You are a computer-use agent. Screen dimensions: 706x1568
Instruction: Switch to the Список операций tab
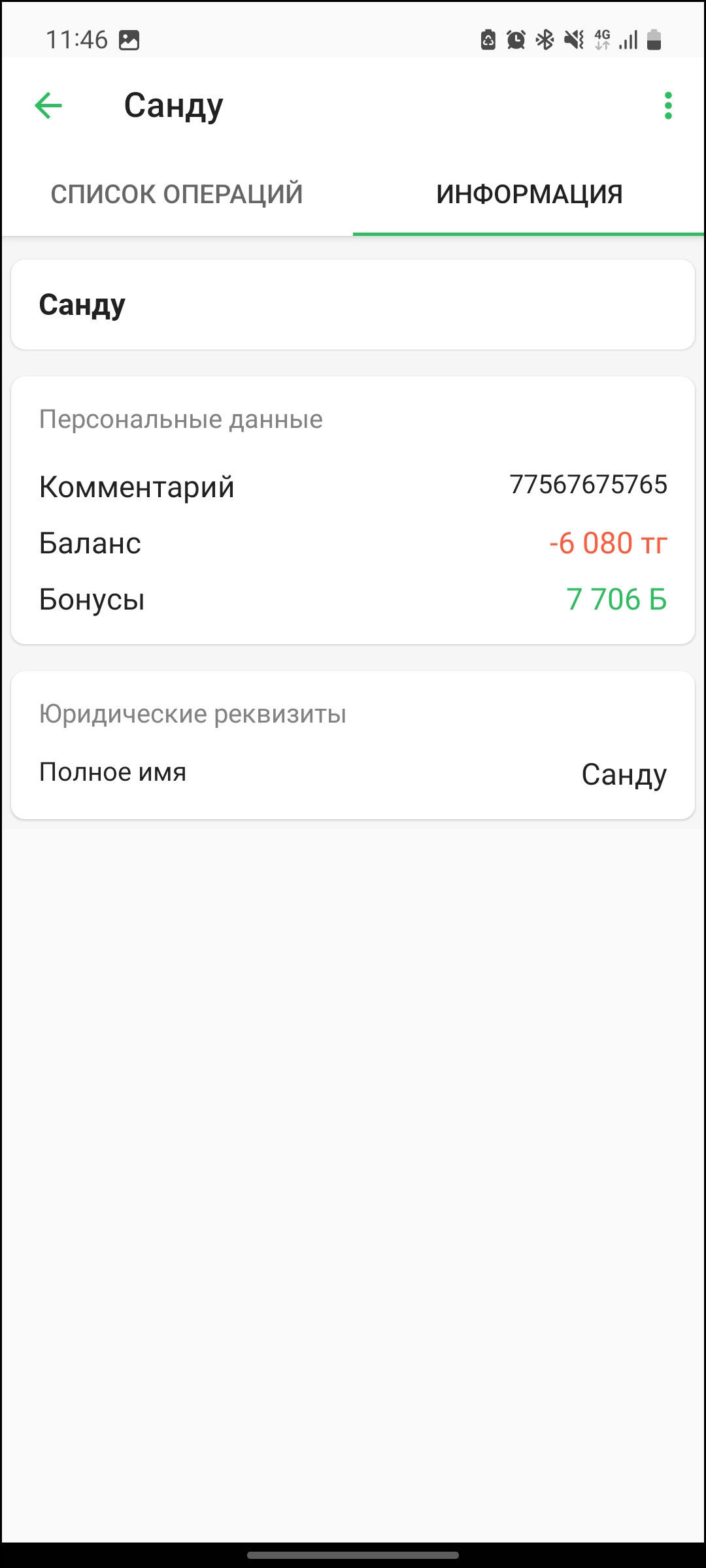[176, 194]
